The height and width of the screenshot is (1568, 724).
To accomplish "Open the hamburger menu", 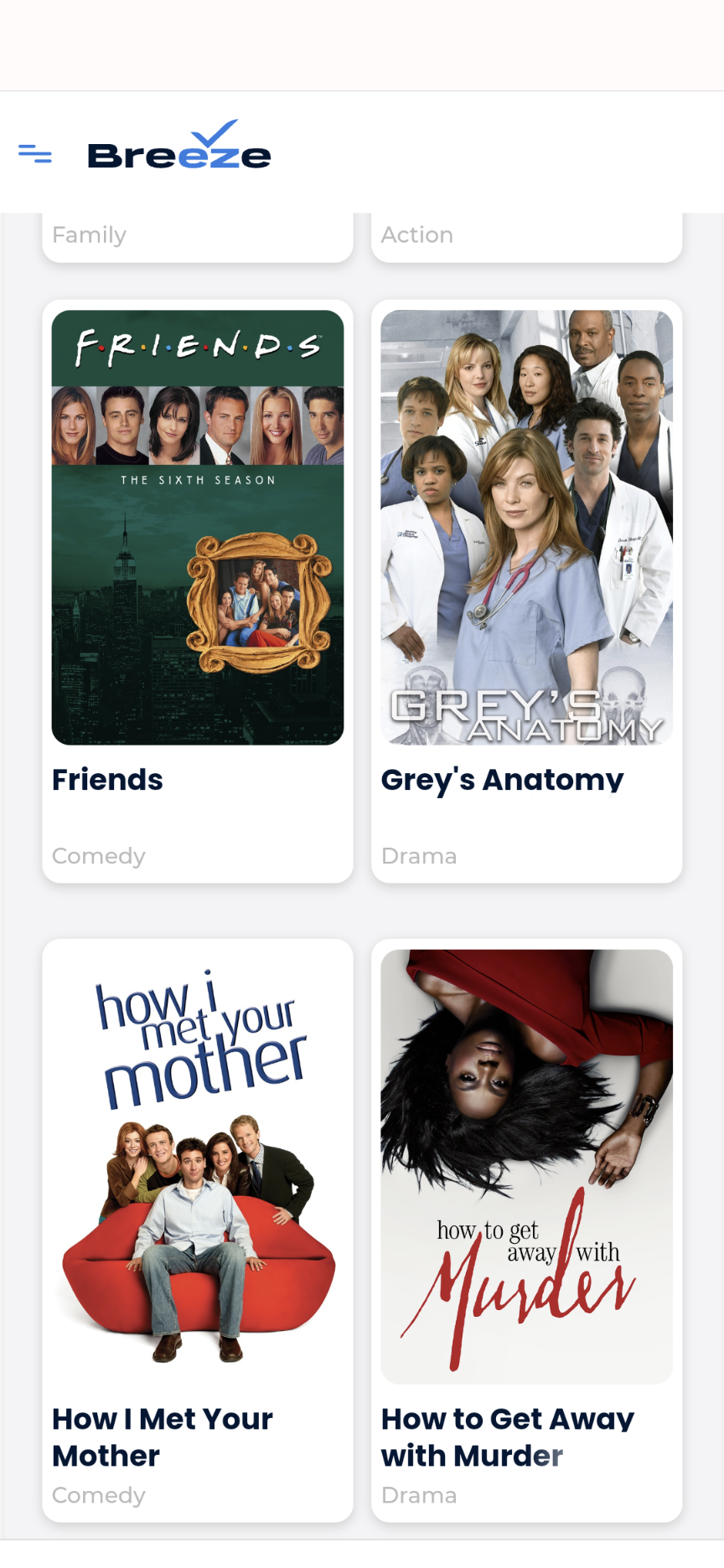I will pos(35,154).
